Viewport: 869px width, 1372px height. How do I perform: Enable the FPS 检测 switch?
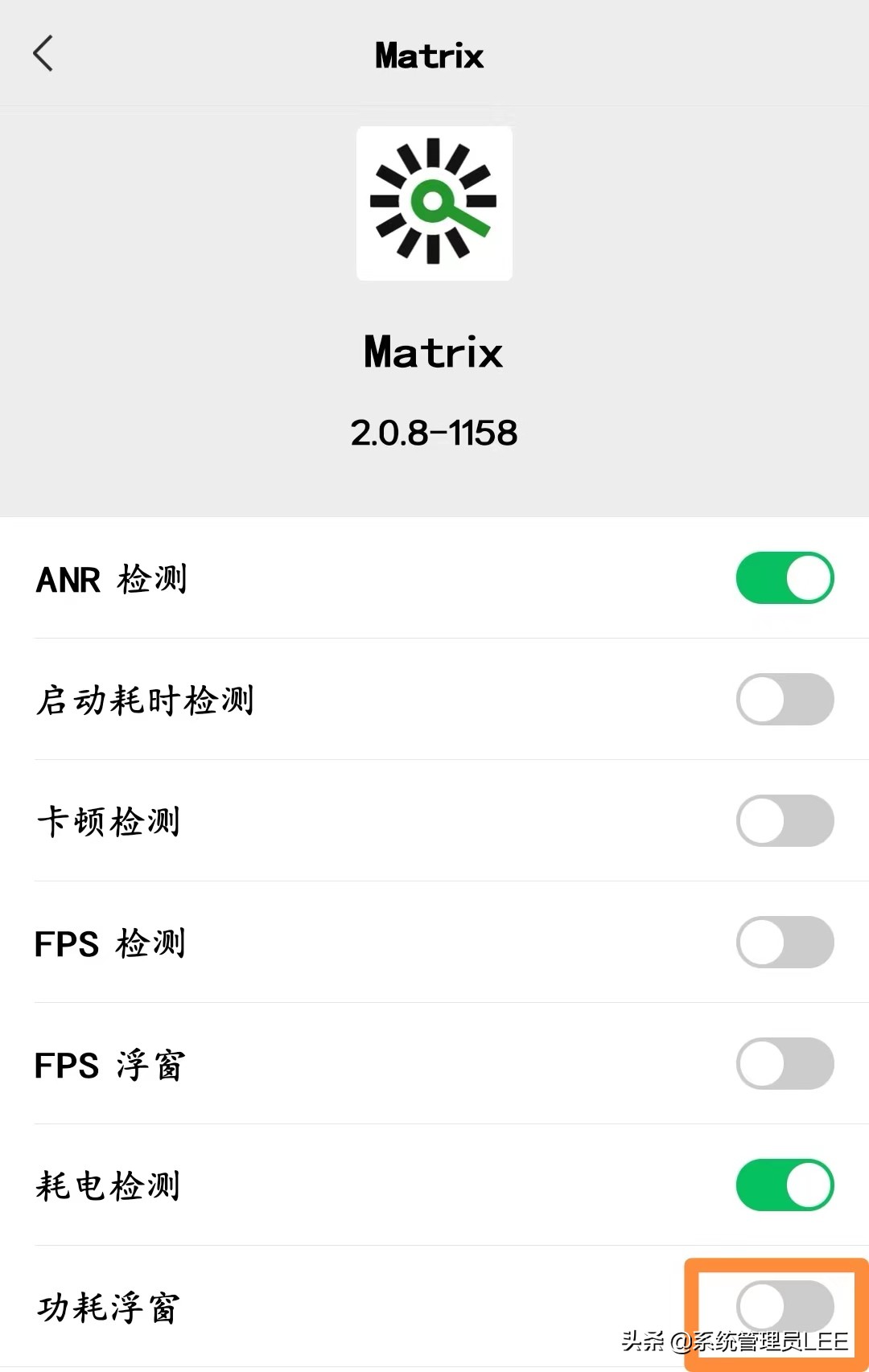785,942
